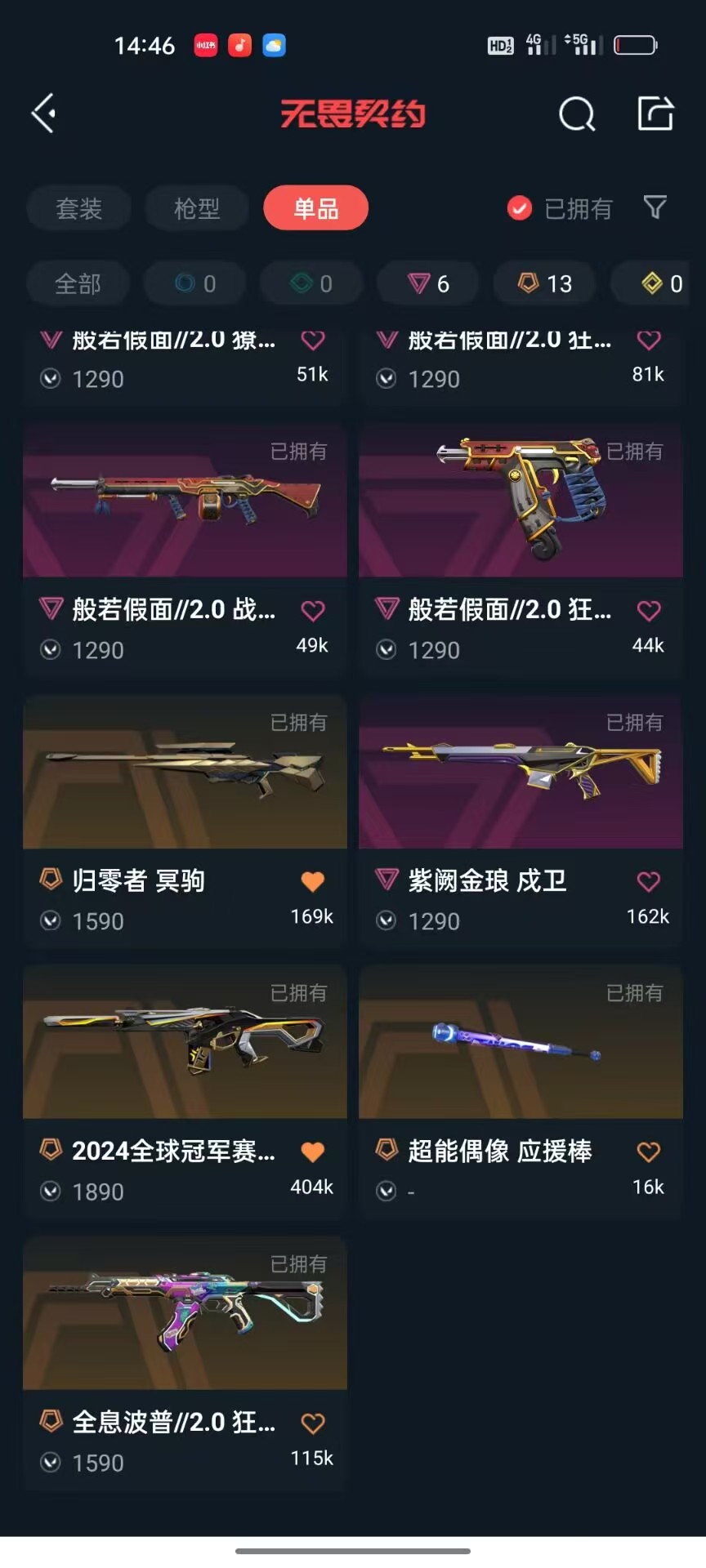Open the 归零者 冥驹 skin card
The height and width of the screenshot is (1568, 706).
185,821
